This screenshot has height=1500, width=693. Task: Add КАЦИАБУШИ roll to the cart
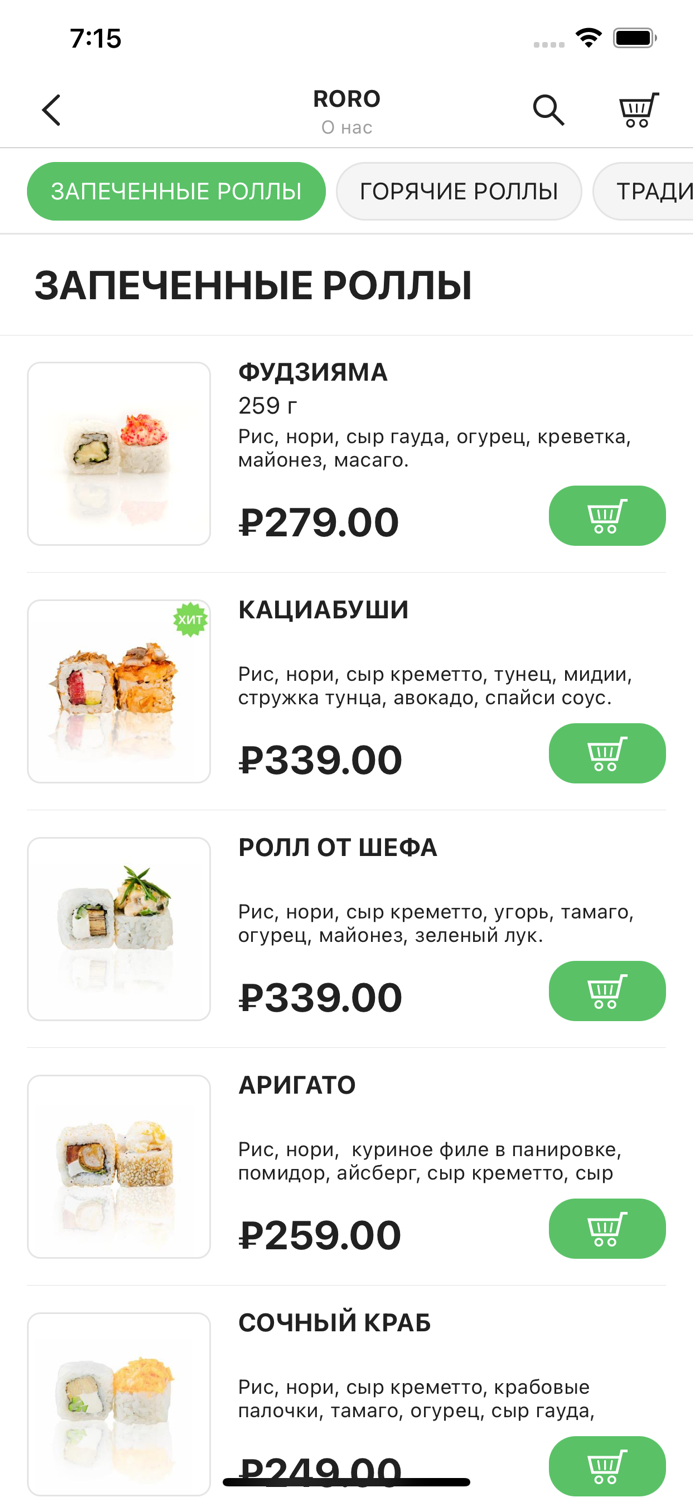(607, 753)
